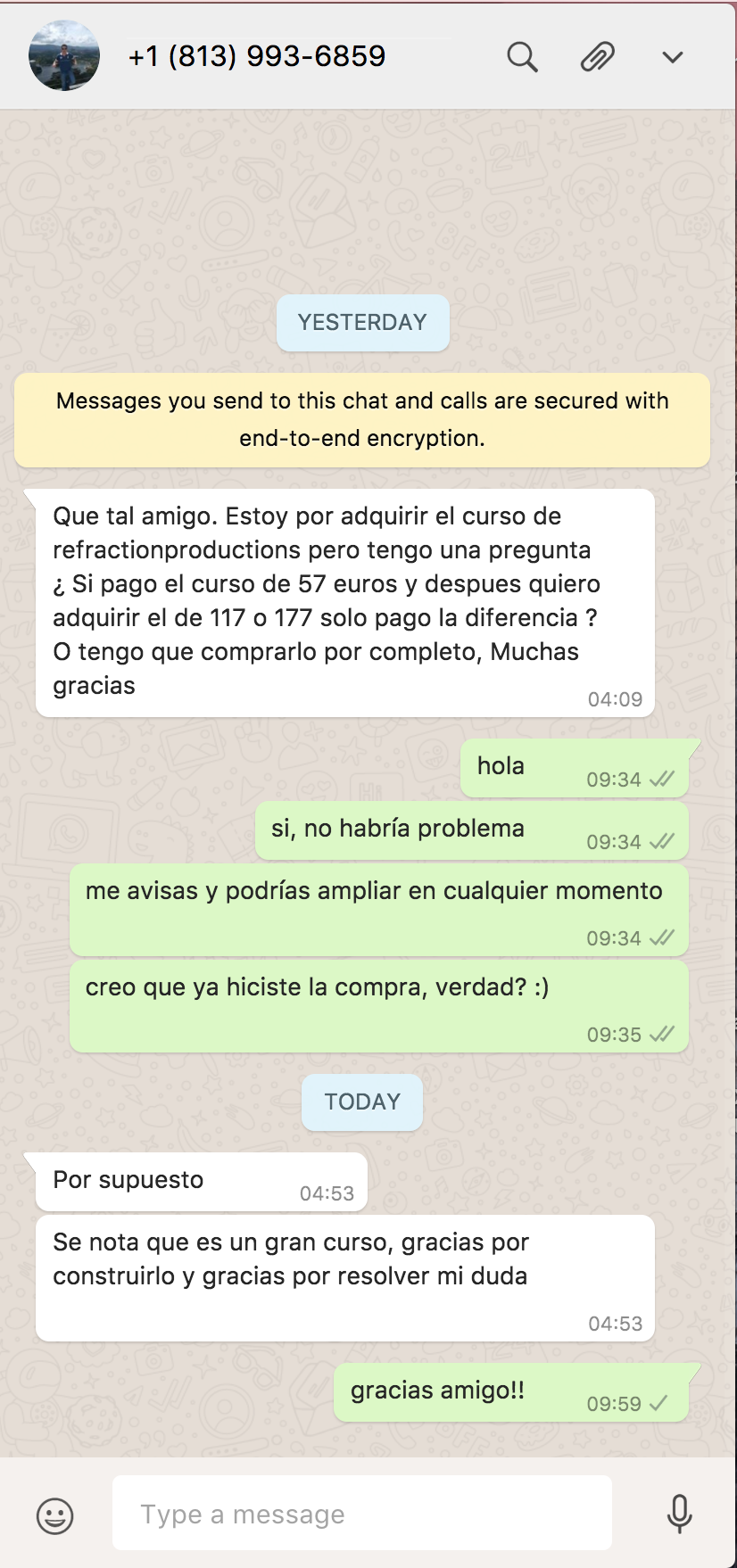Open the emoji picker
The height and width of the screenshot is (1568, 737).
tap(55, 1514)
